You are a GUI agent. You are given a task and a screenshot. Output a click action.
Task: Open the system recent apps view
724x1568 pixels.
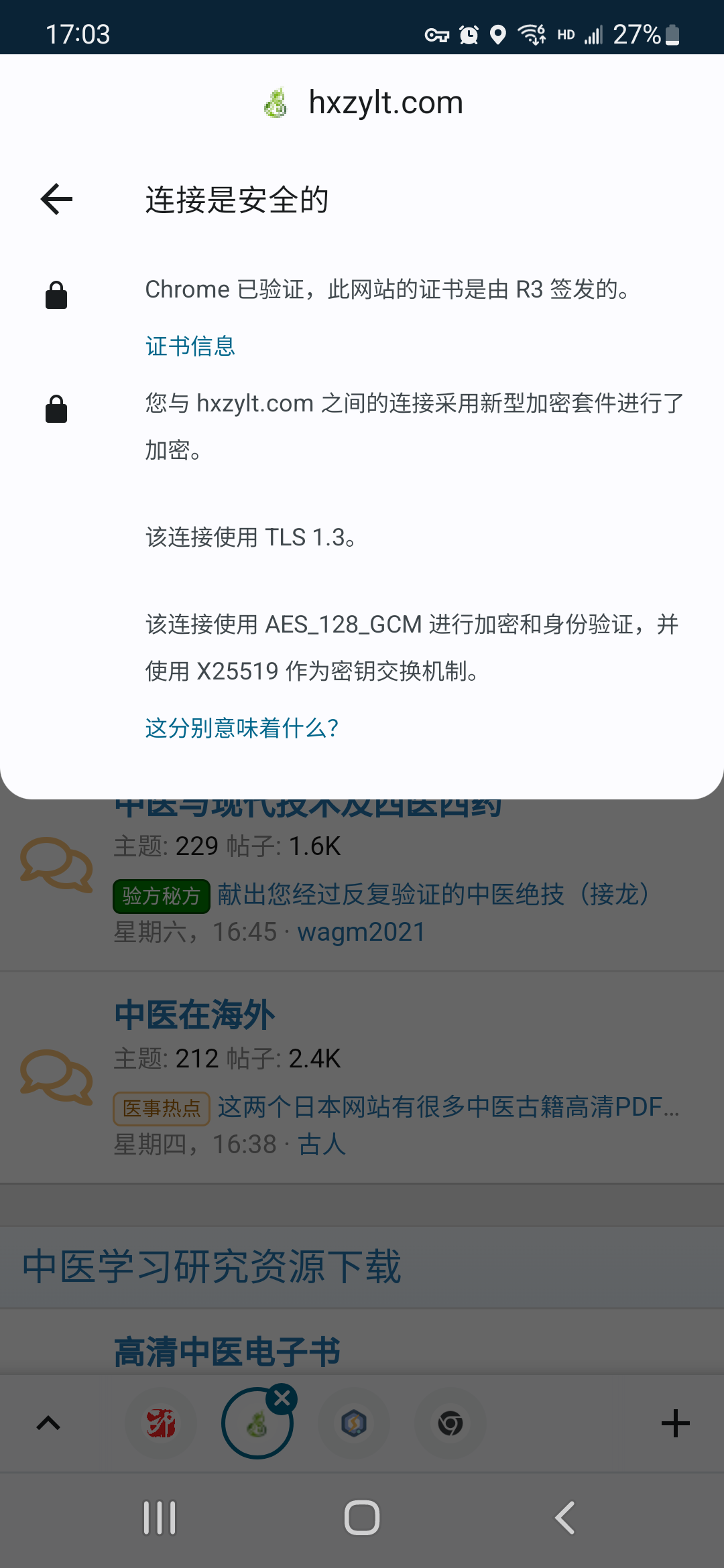coord(160,1518)
